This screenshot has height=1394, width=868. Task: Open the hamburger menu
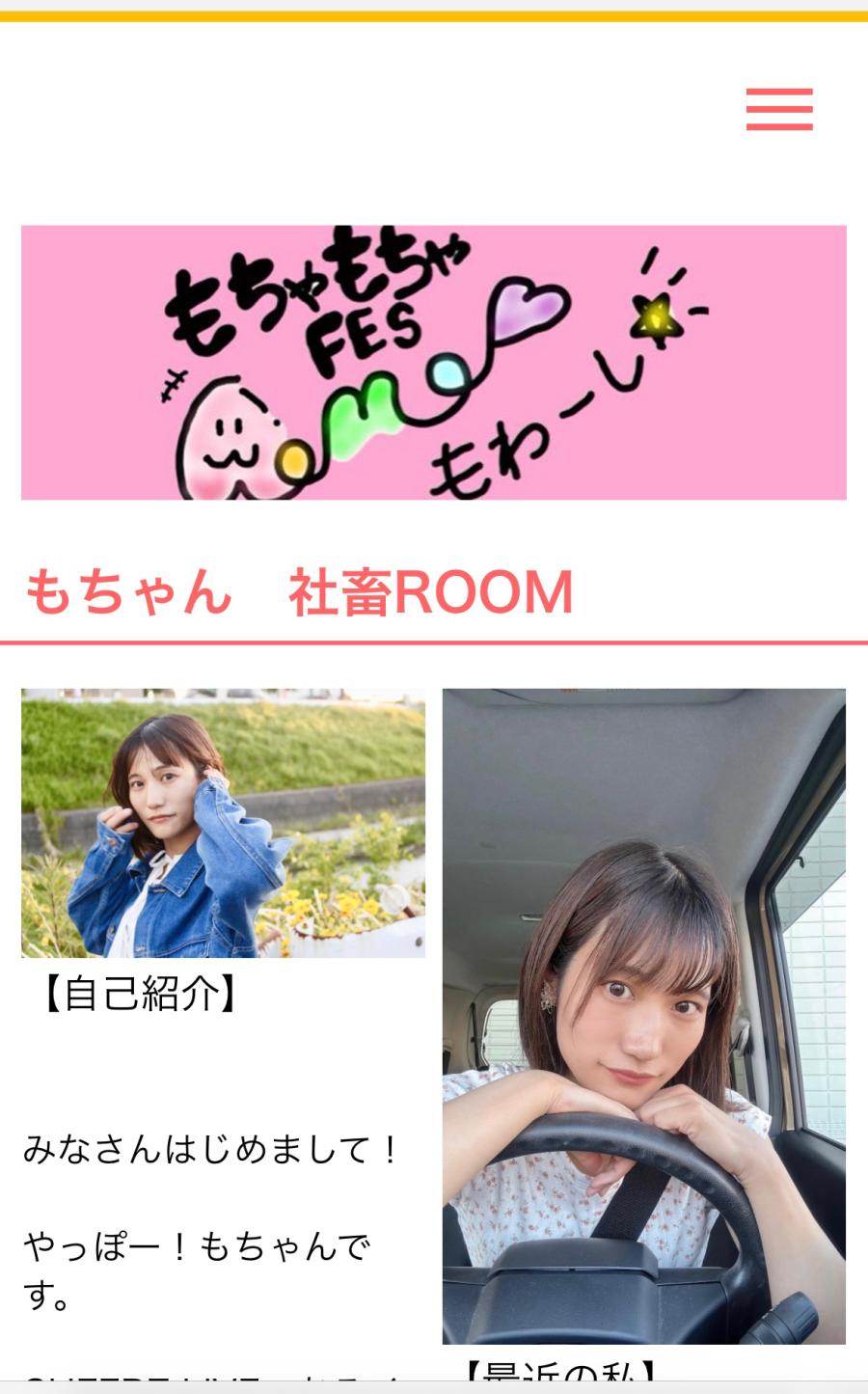pos(779,109)
